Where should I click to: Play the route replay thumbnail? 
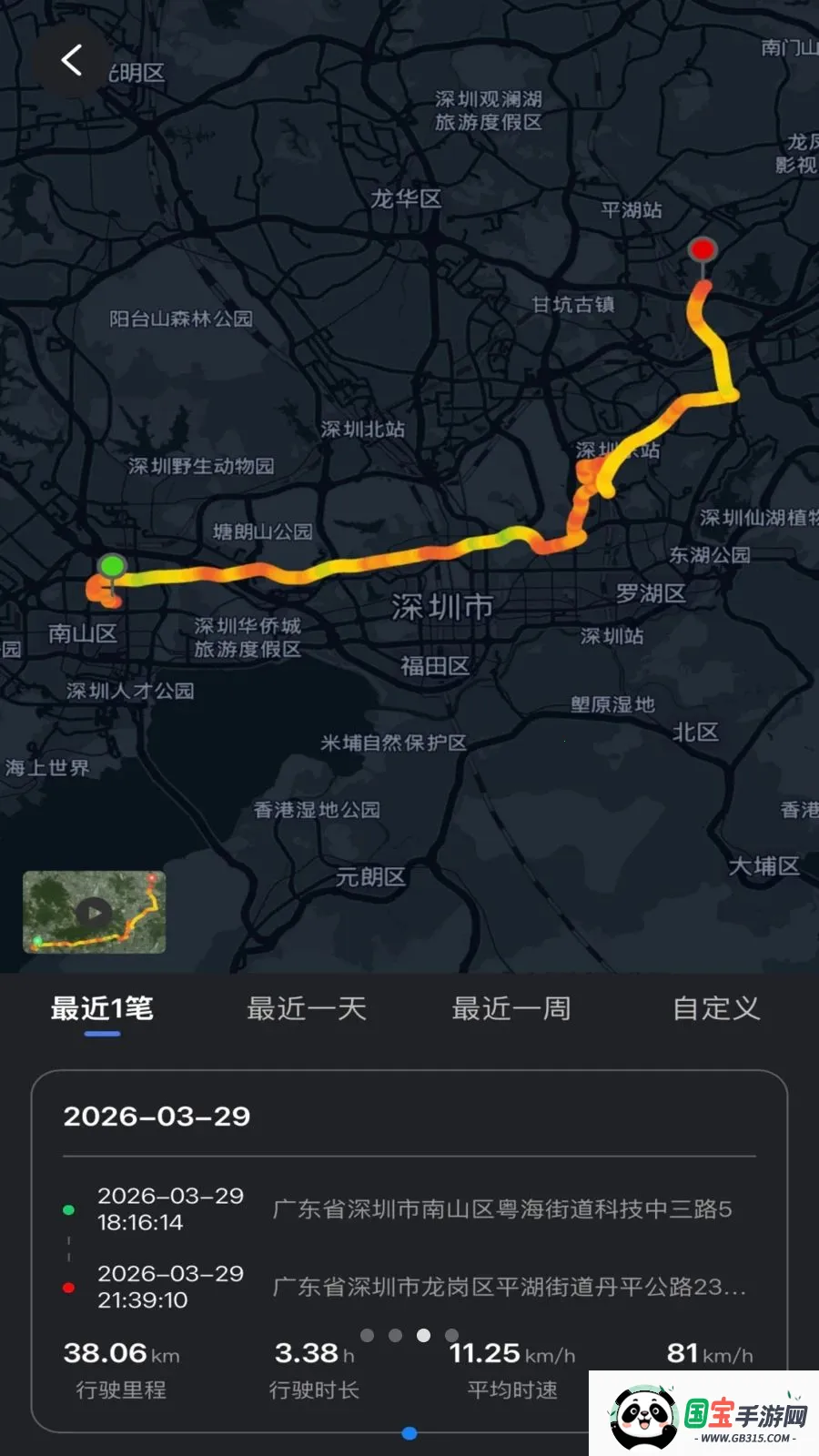click(95, 912)
